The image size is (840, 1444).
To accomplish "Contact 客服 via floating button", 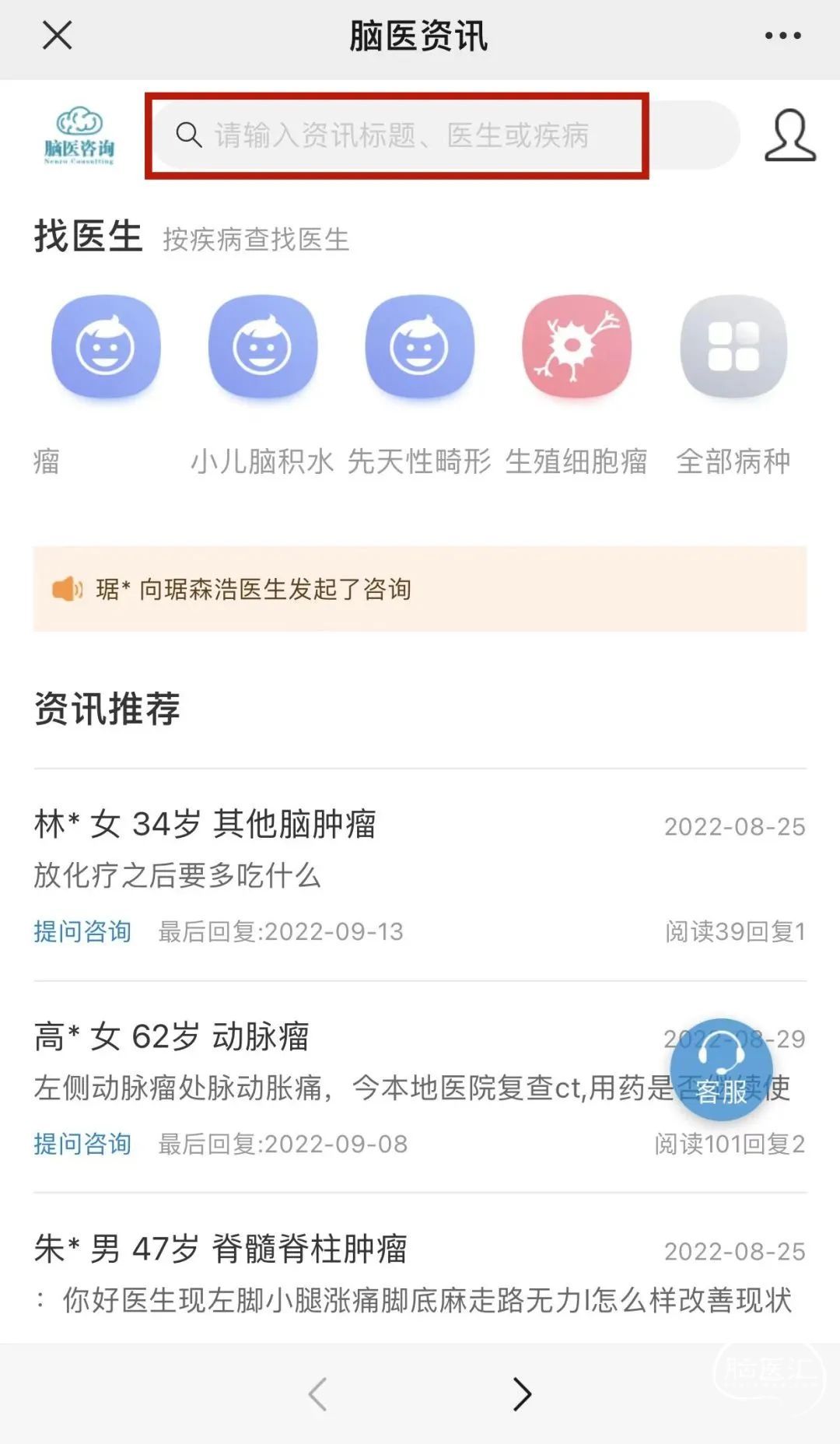I will pos(721,1070).
